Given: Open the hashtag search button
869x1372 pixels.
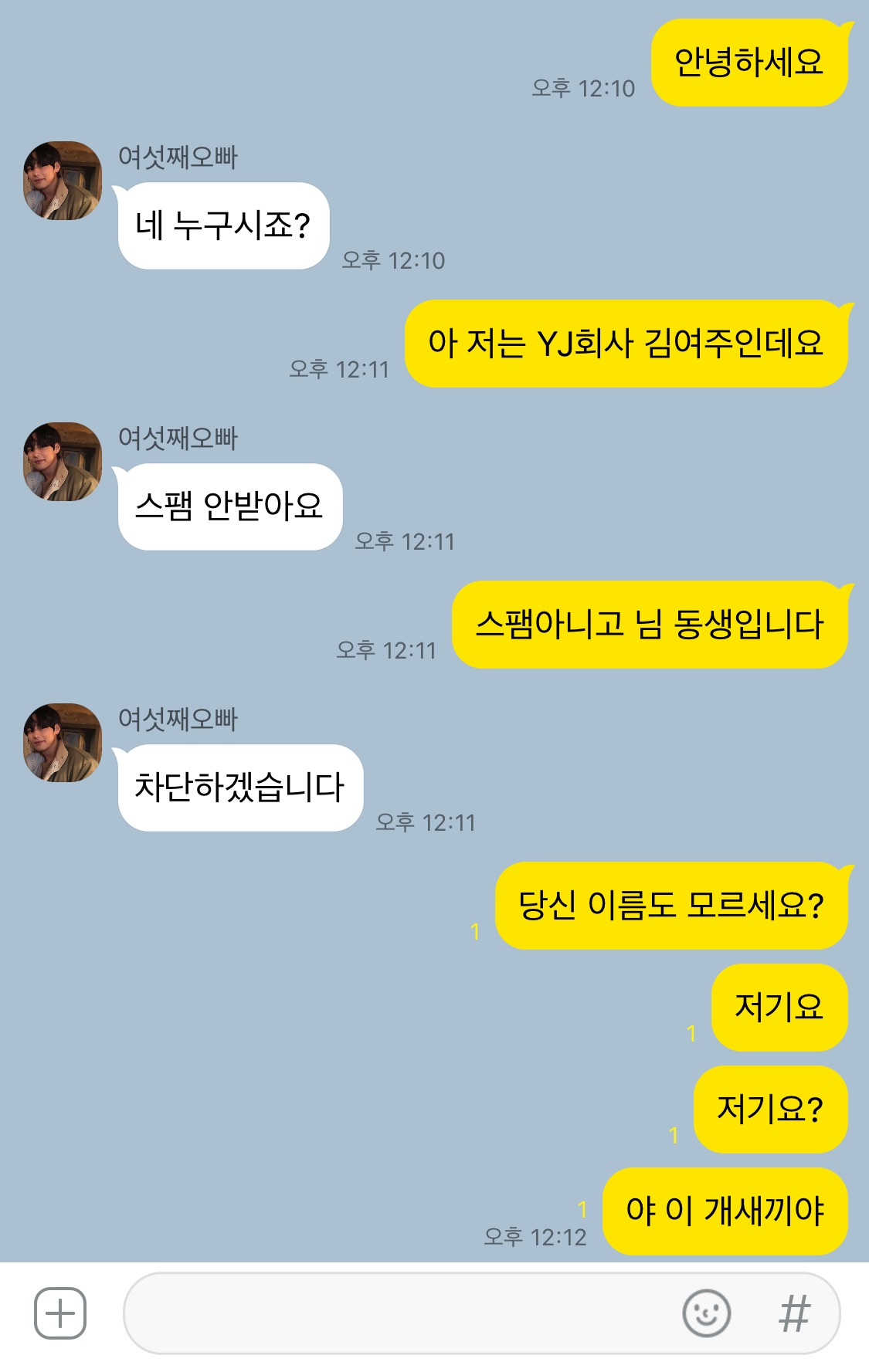Looking at the screenshot, I should tap(794, 1313).
